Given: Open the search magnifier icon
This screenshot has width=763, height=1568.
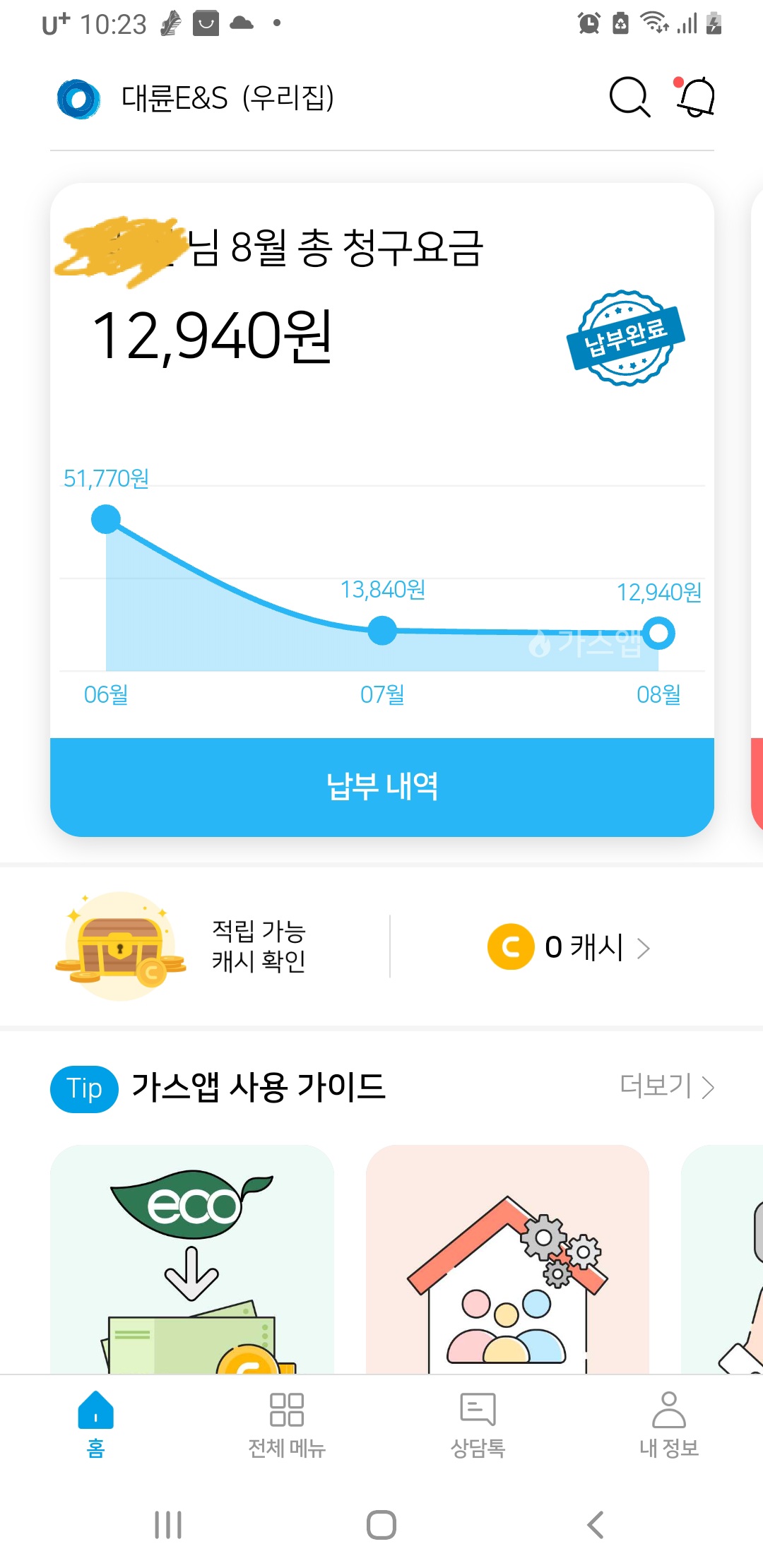Looking at the screenshot, I should coord(629,97).
